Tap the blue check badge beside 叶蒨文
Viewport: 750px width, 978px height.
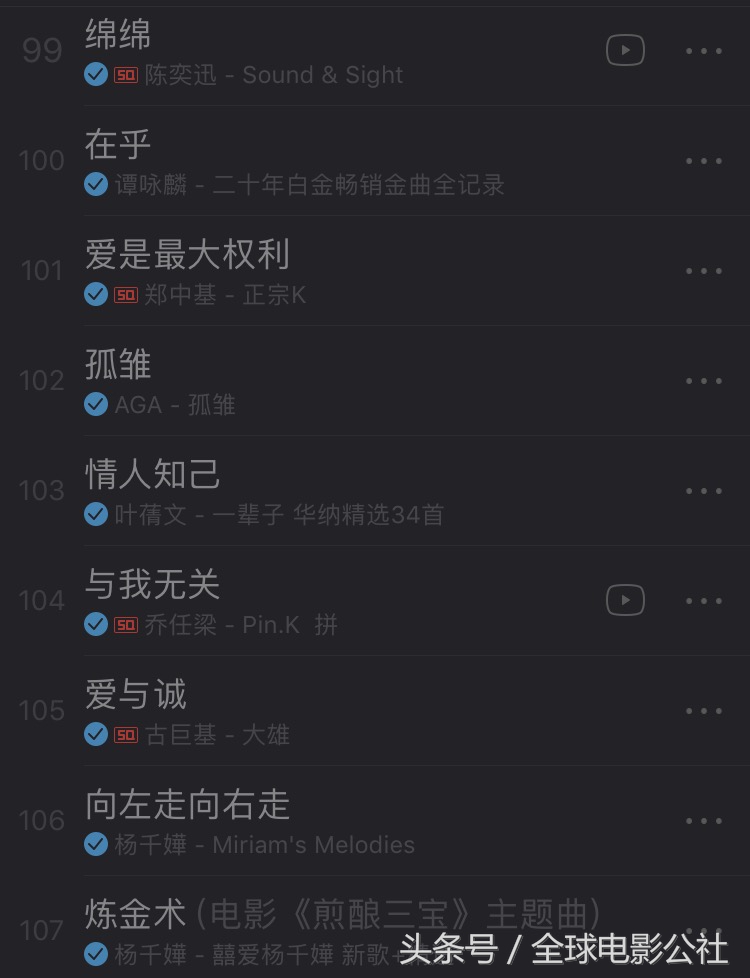click(96, 514)
